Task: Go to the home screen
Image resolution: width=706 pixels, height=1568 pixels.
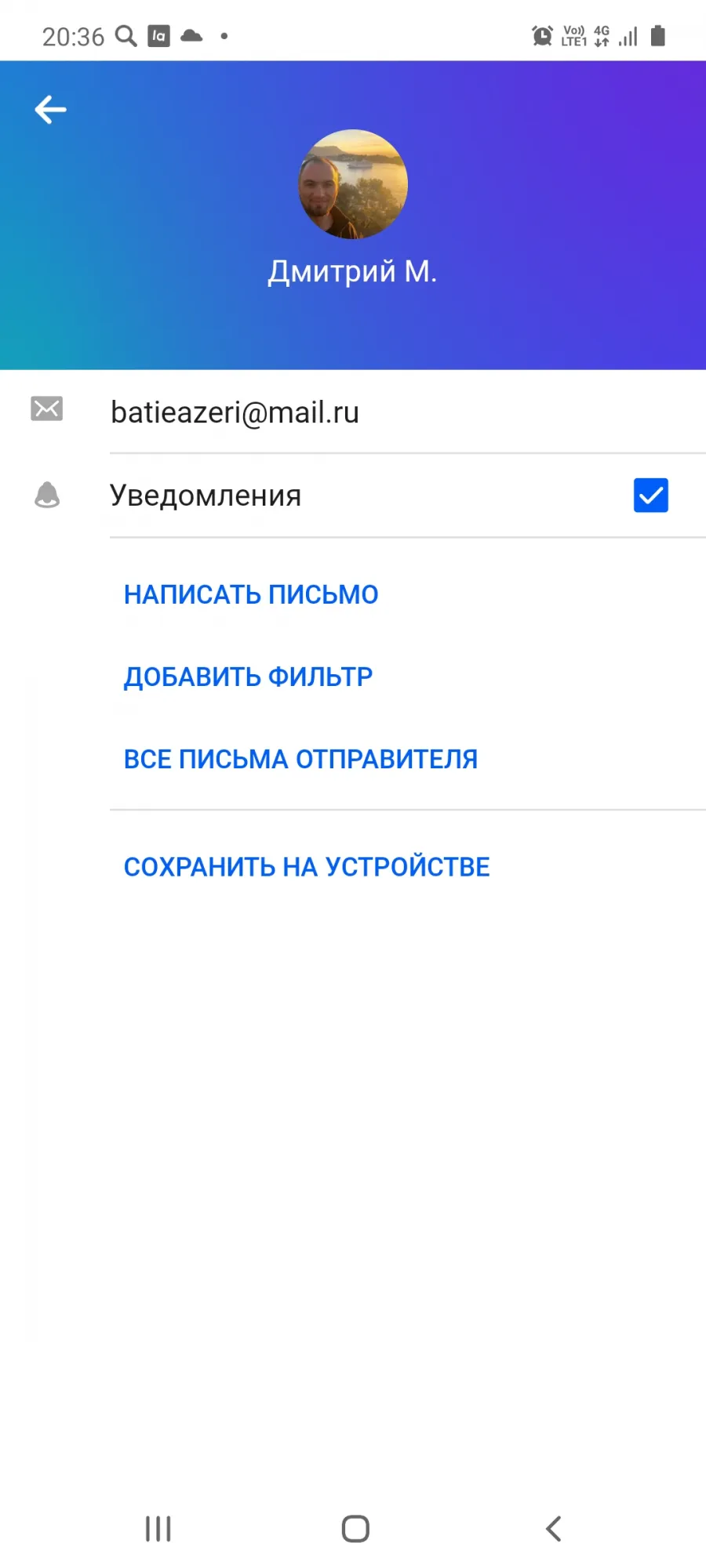Action: tap(355, 1529)
